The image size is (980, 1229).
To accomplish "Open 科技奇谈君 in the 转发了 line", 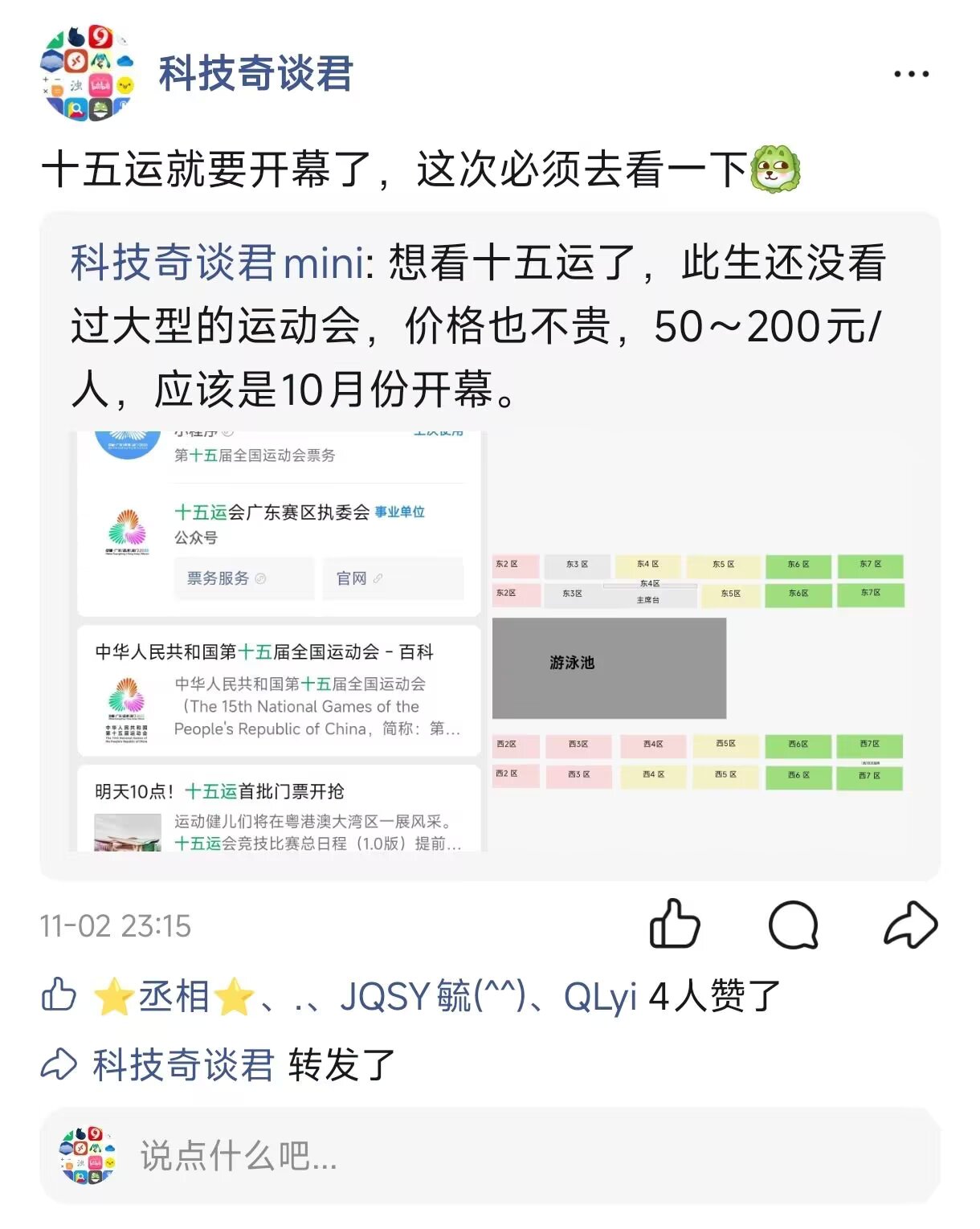I will click(x=183, y=1065).
